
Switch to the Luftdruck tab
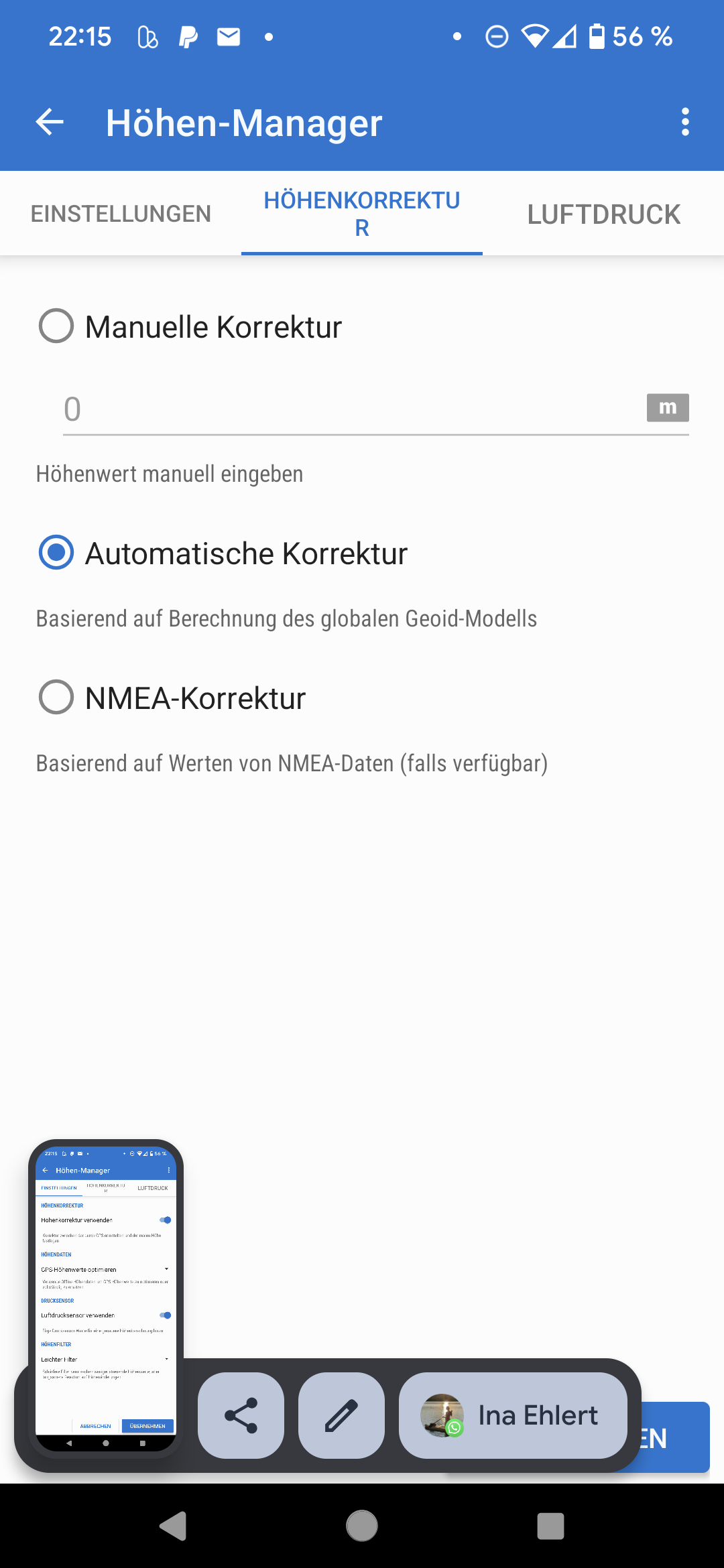tap(603, 214)
